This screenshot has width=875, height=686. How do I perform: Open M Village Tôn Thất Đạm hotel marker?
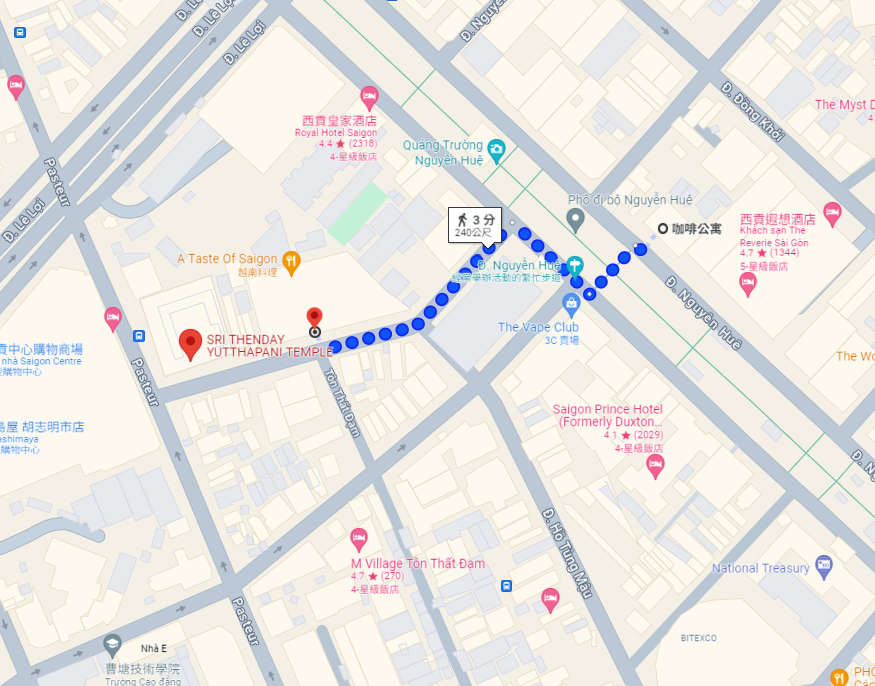[x=359, y=540]
